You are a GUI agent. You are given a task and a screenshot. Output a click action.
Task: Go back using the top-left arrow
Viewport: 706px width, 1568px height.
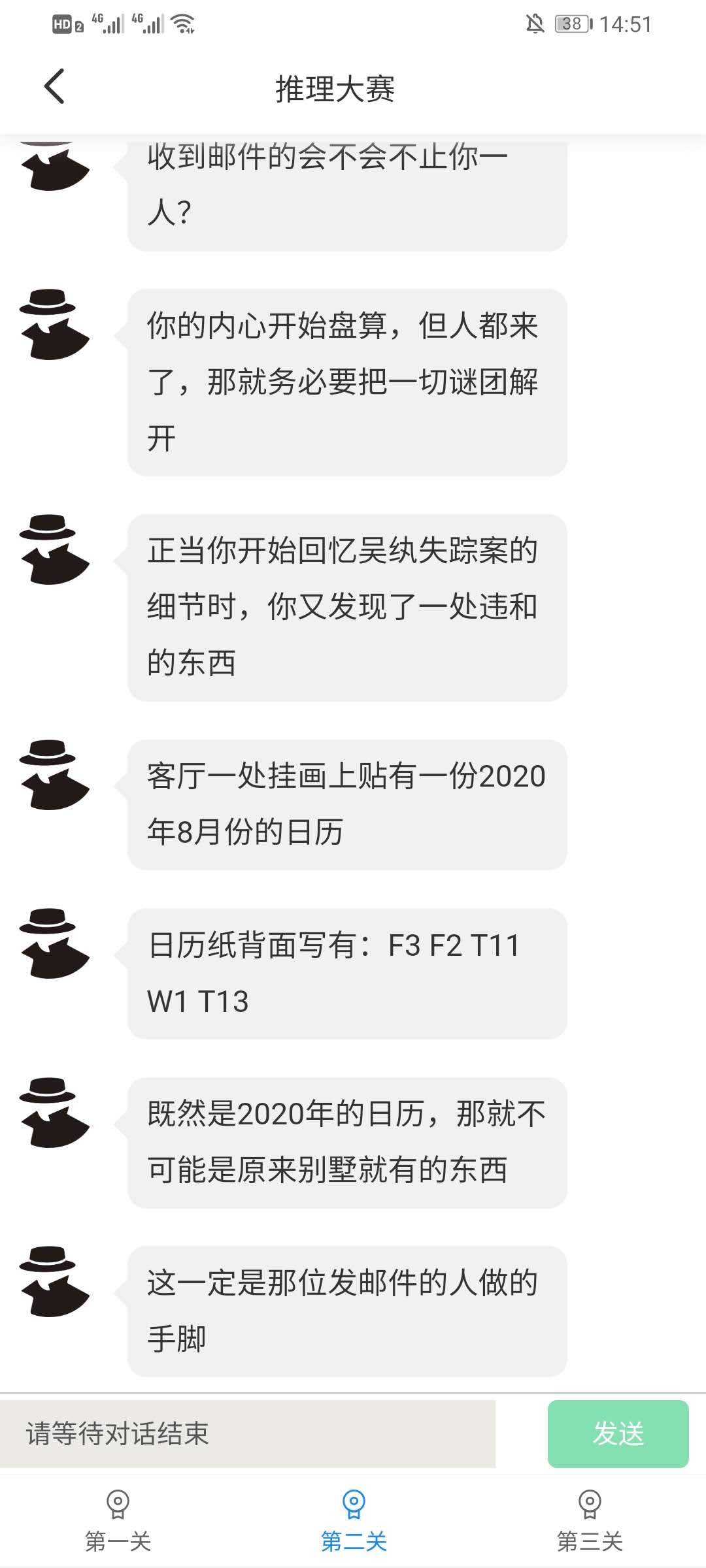tap(54, 86)
